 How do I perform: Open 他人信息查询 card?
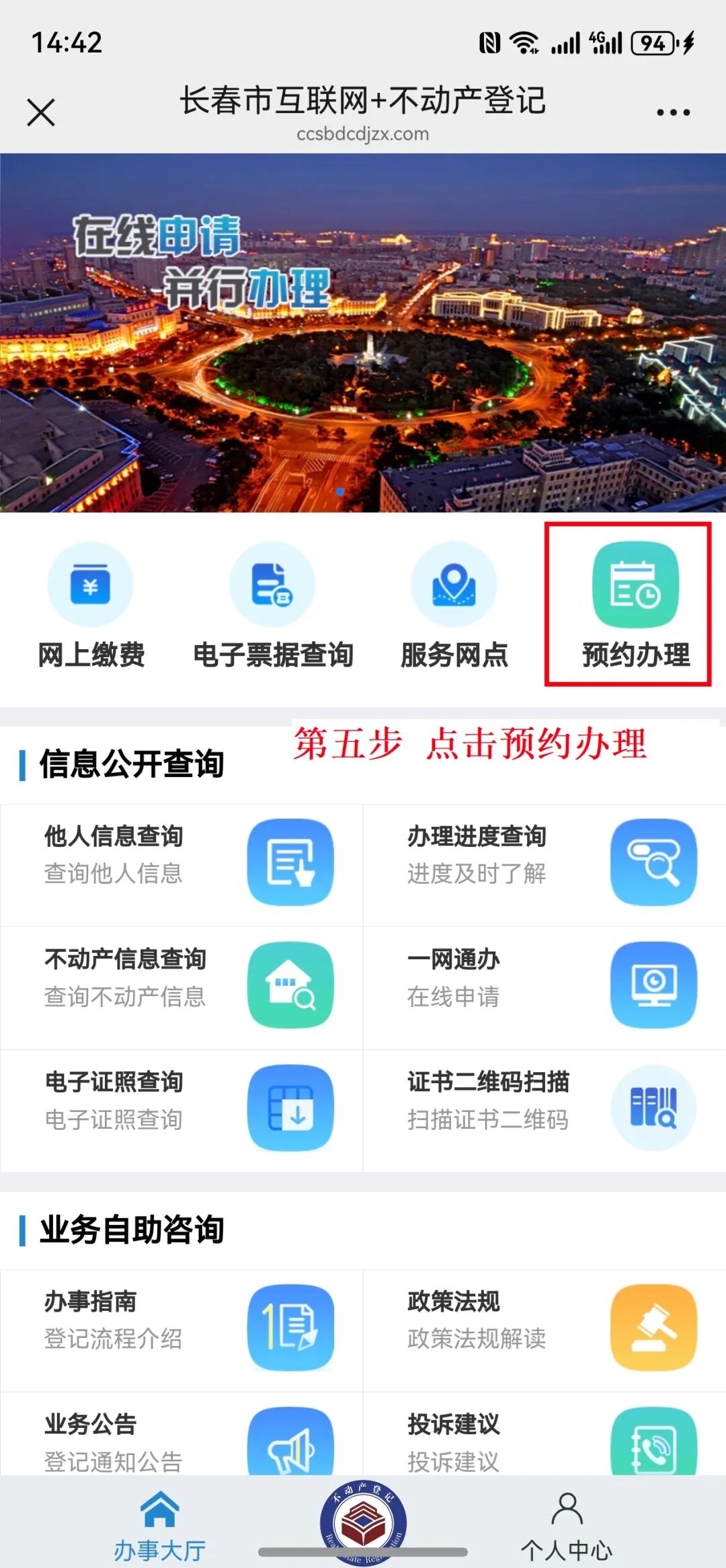click(182, 864)
